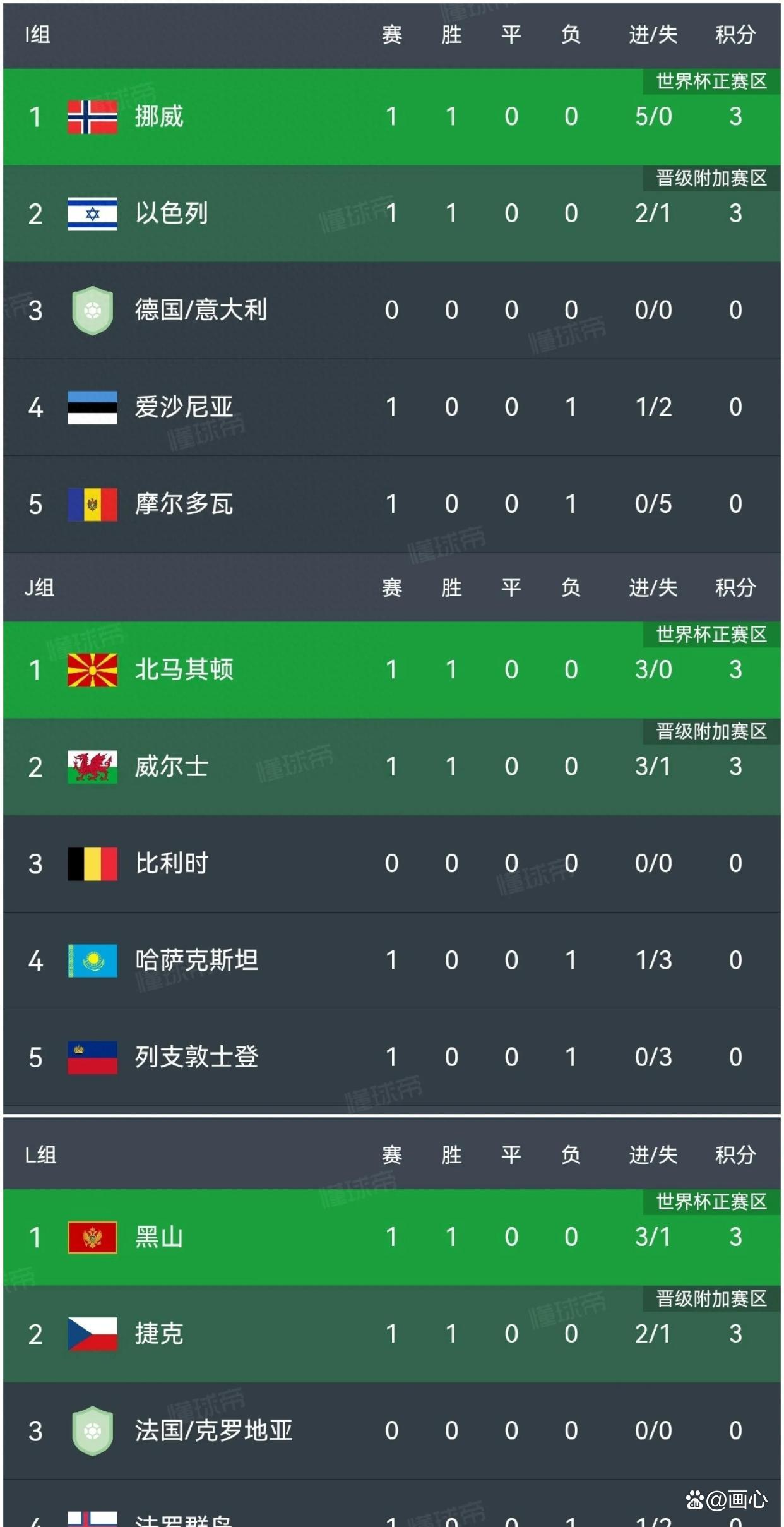Select the Liechtenstein flag icon
The width and height of the screenshot is (784, 1527).
93,1058
